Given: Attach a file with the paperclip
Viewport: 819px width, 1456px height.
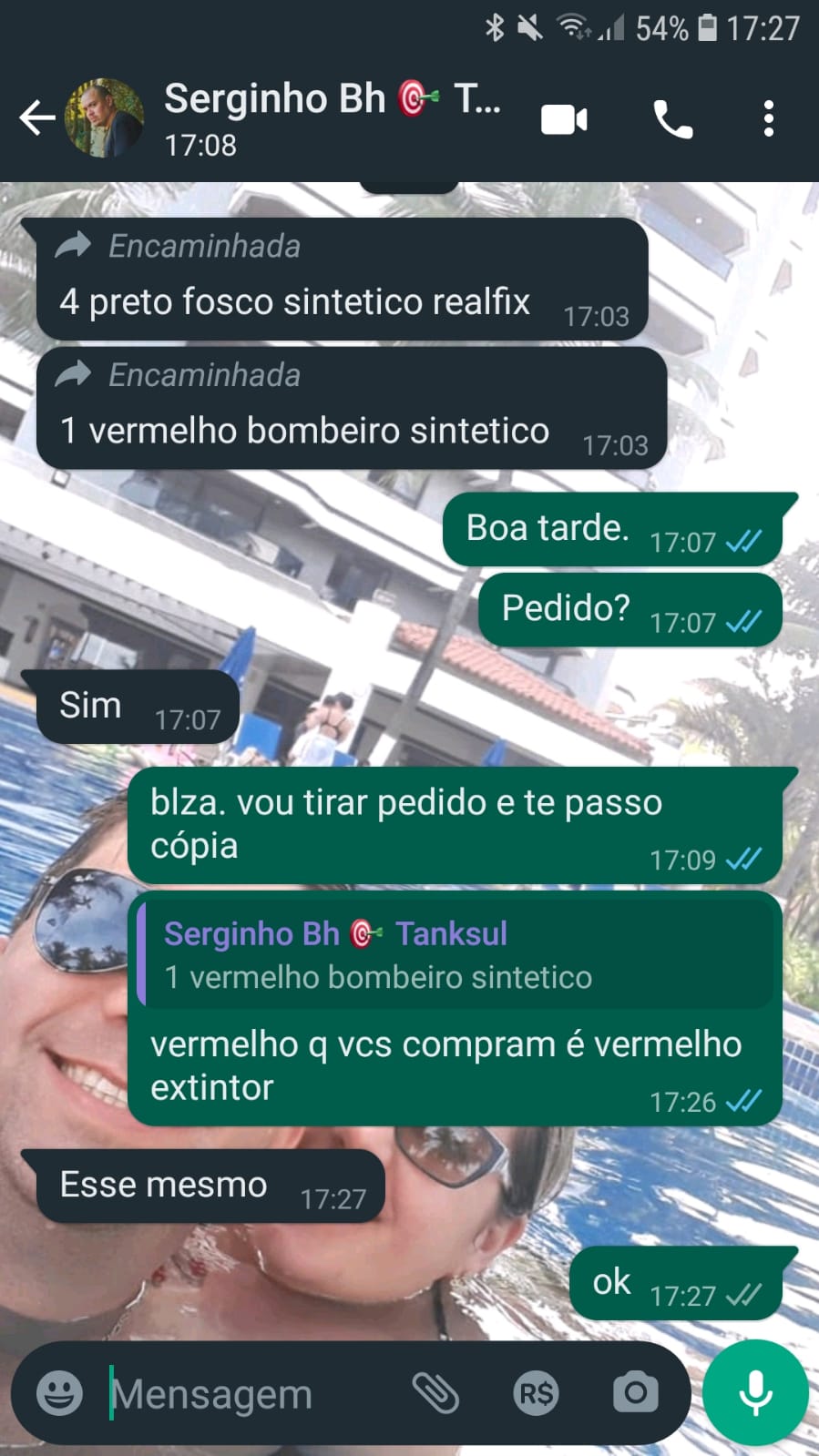Looking at the screenshot, I should tap(435, 1392).
